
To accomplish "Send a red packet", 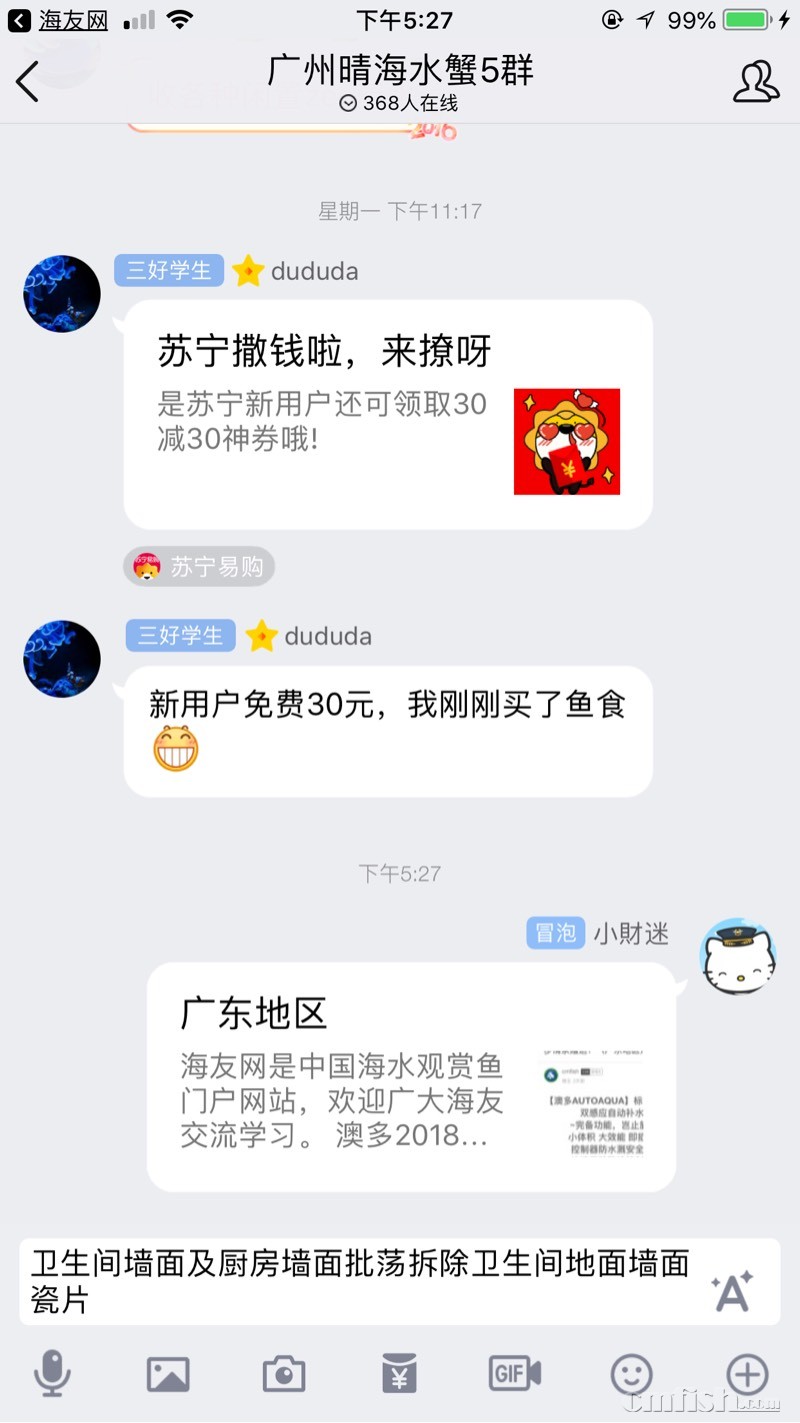I will pyautogui.click(x=399, y=1374).
